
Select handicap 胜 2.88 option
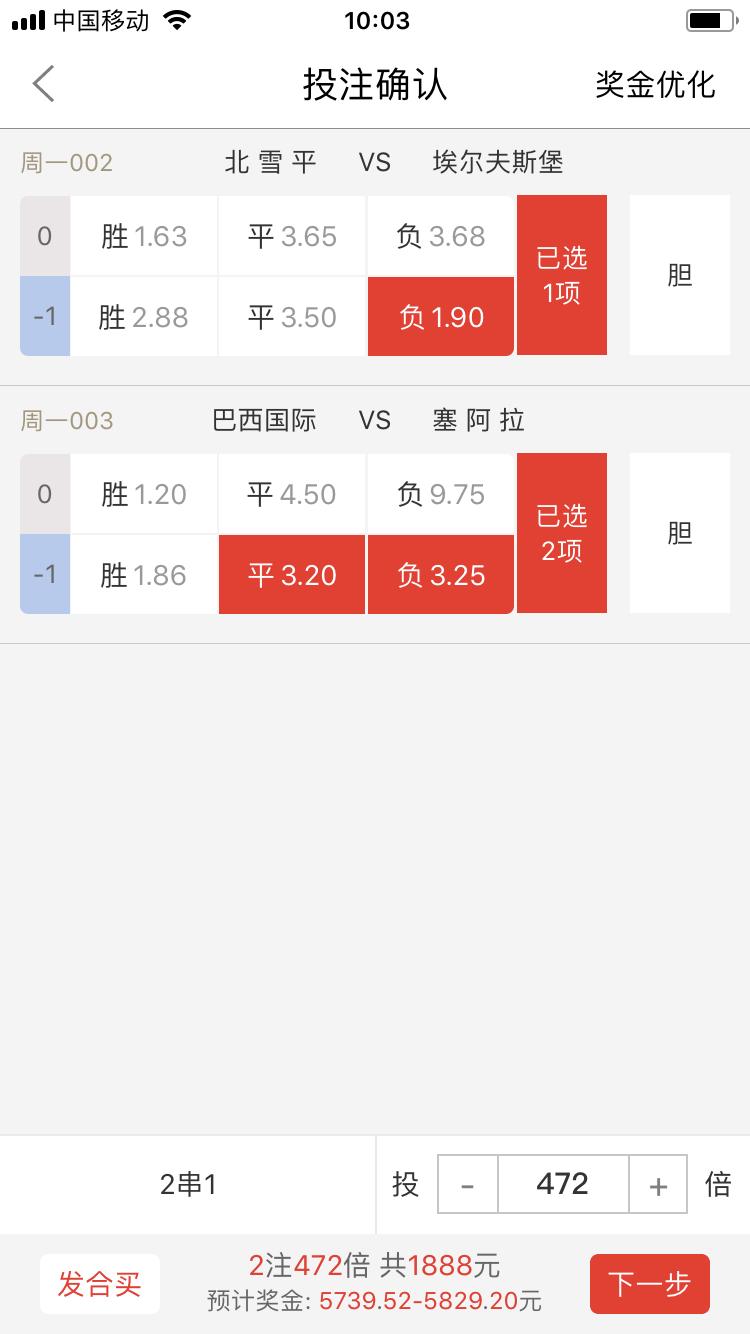click(144, 317)
